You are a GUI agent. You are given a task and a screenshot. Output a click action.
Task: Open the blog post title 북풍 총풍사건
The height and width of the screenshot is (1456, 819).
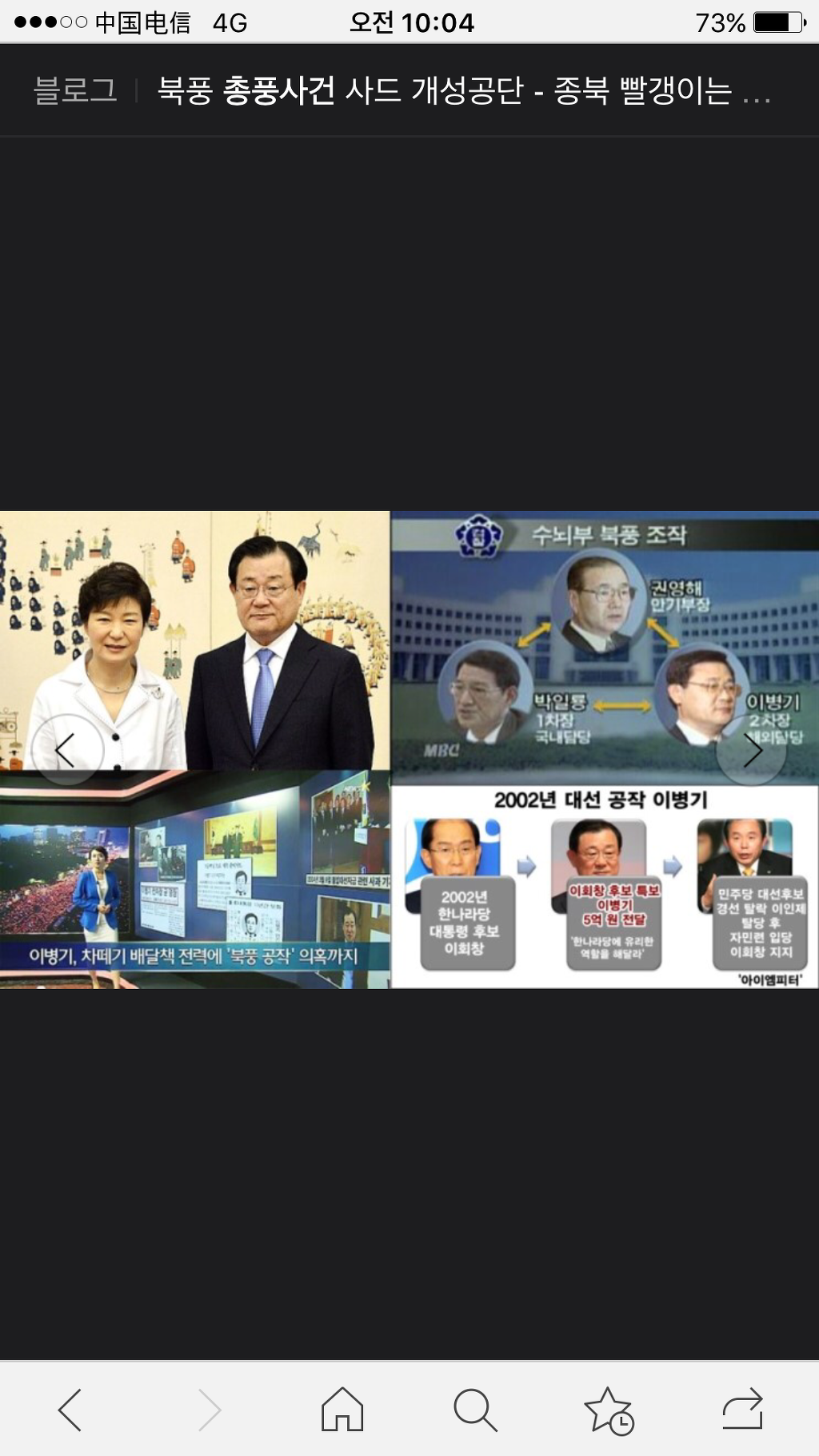[462, 90]
